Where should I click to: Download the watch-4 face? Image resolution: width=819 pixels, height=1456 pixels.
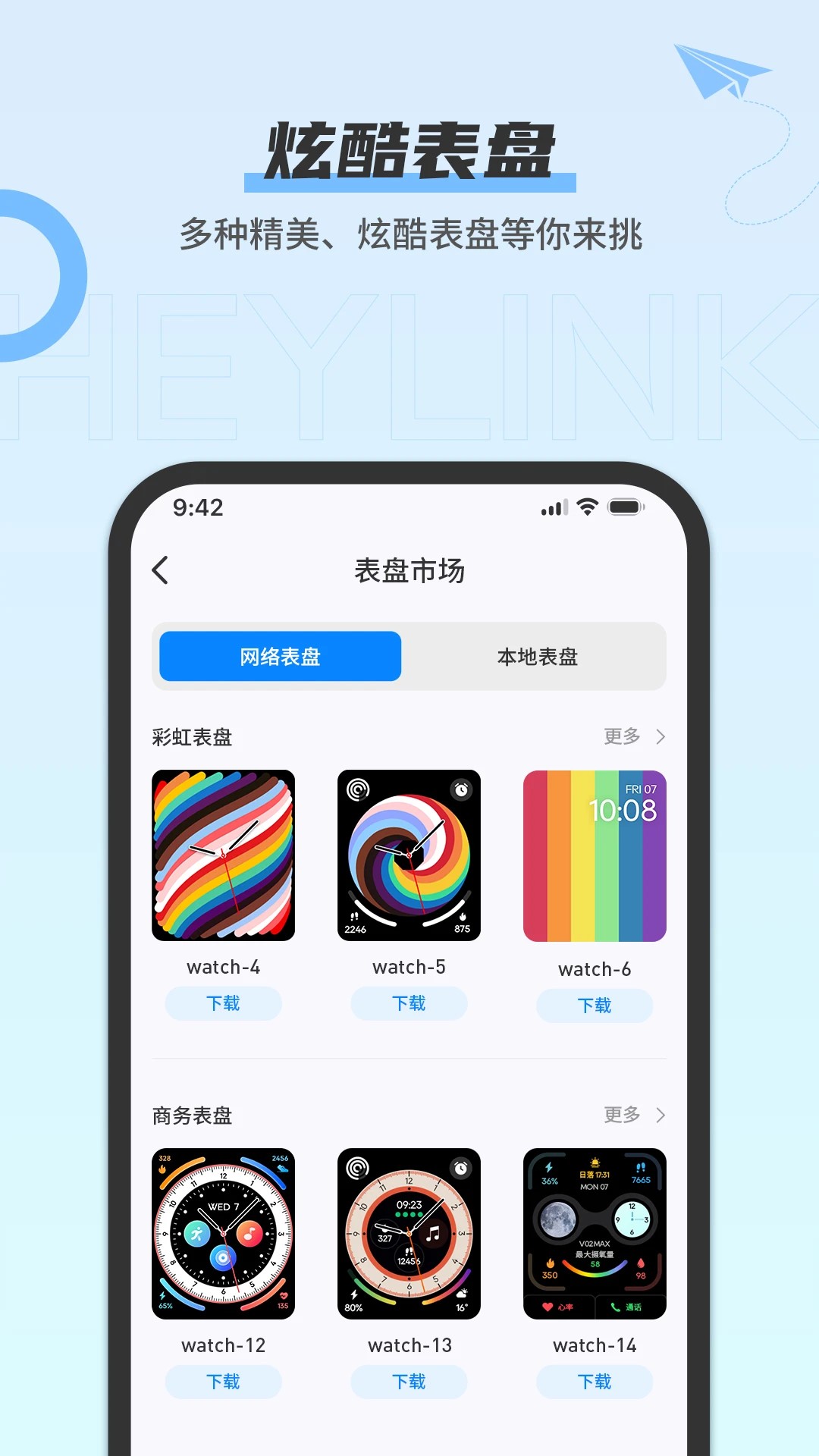[x=223, y=1003]
